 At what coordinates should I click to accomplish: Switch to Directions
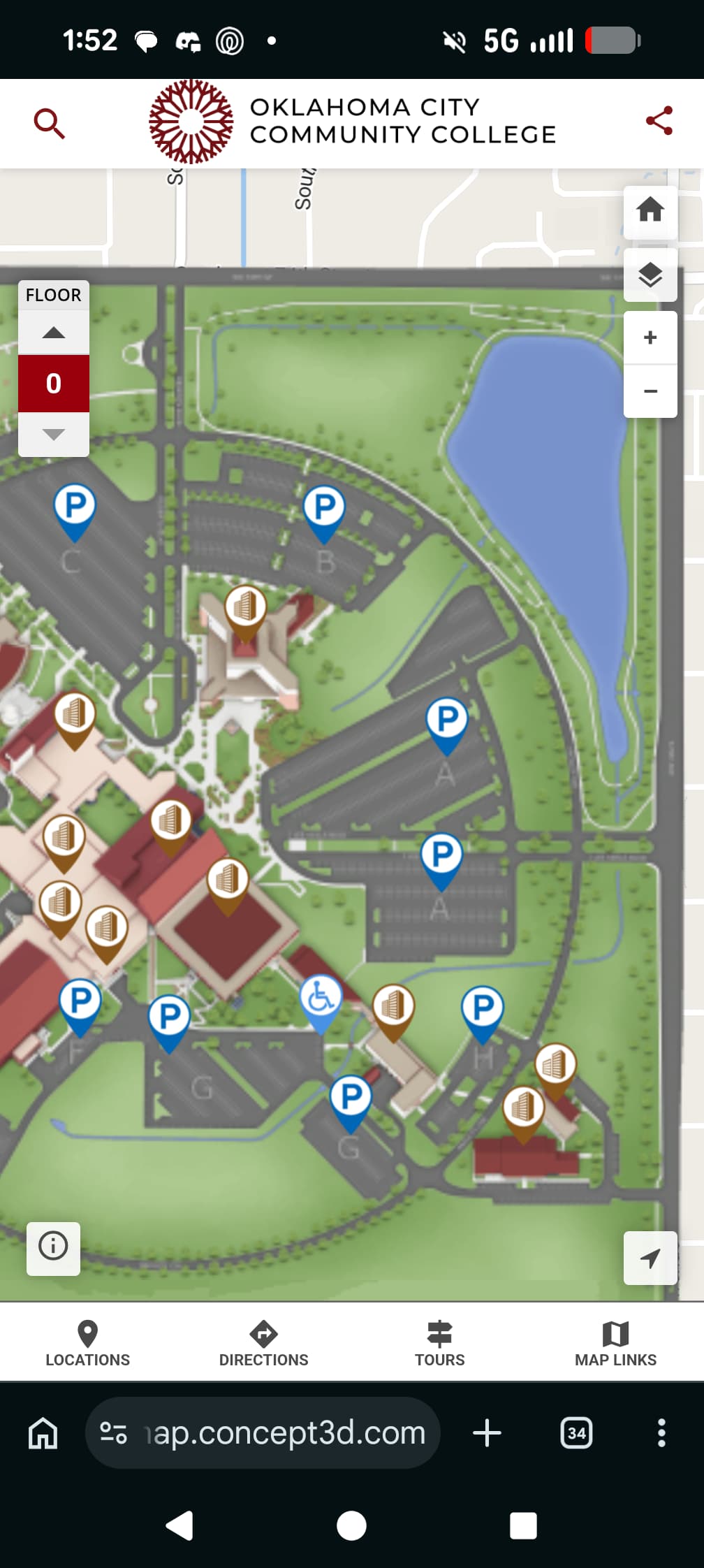click(x=263, y=1343)
